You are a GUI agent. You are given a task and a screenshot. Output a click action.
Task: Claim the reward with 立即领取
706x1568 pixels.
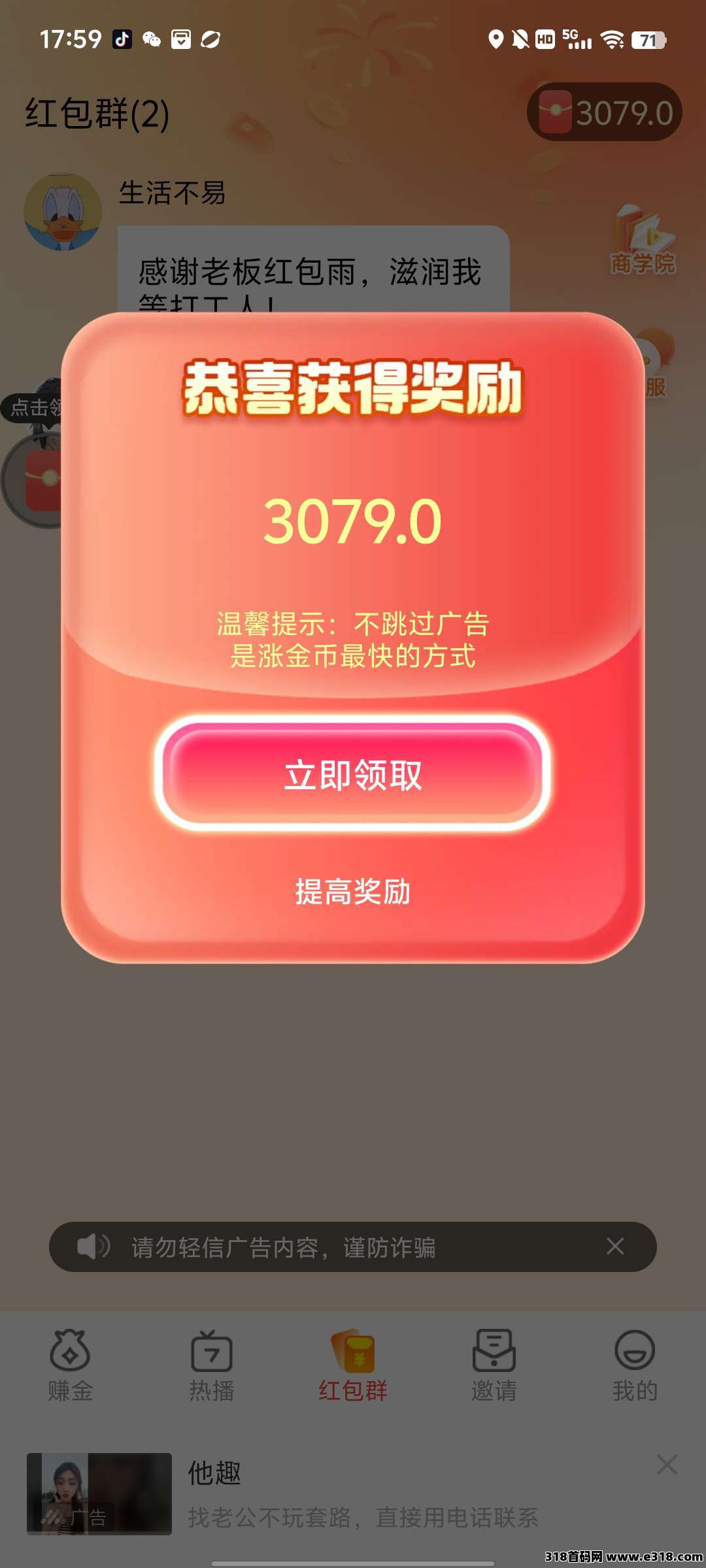click(x=353, y=775)
